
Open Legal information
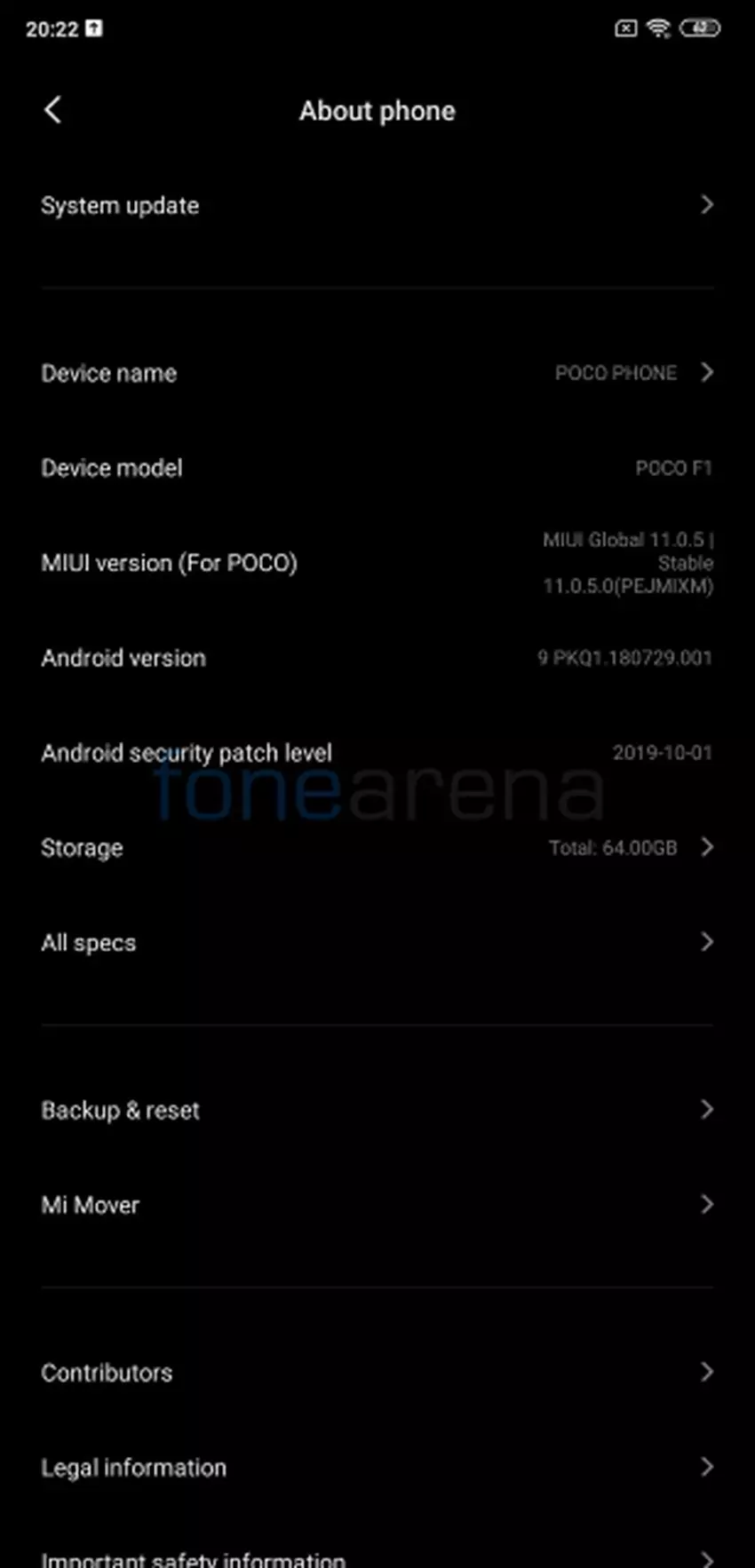pyautogui.click(x=377, y=1468)
